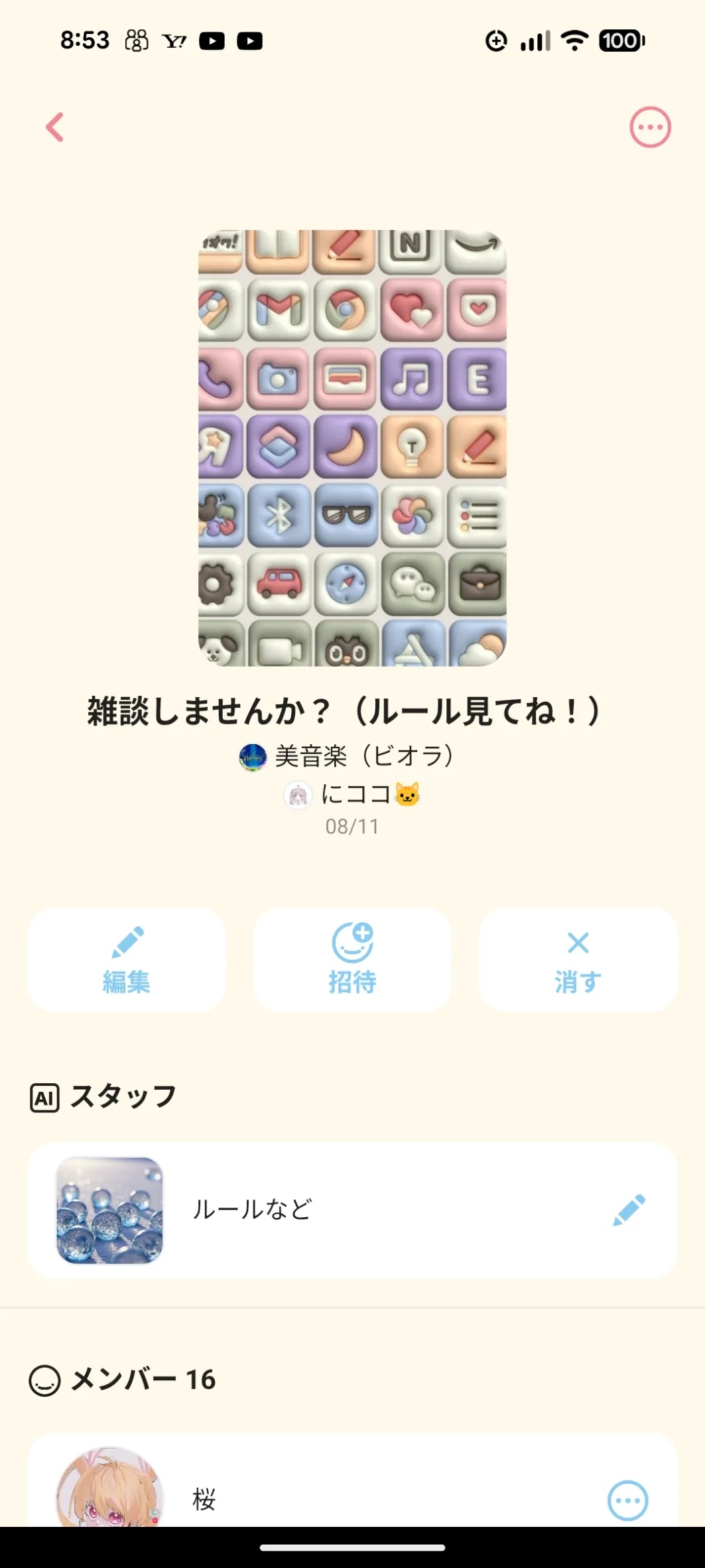Edit ルールなど with the pencil icon

(x=629, y=1210)
